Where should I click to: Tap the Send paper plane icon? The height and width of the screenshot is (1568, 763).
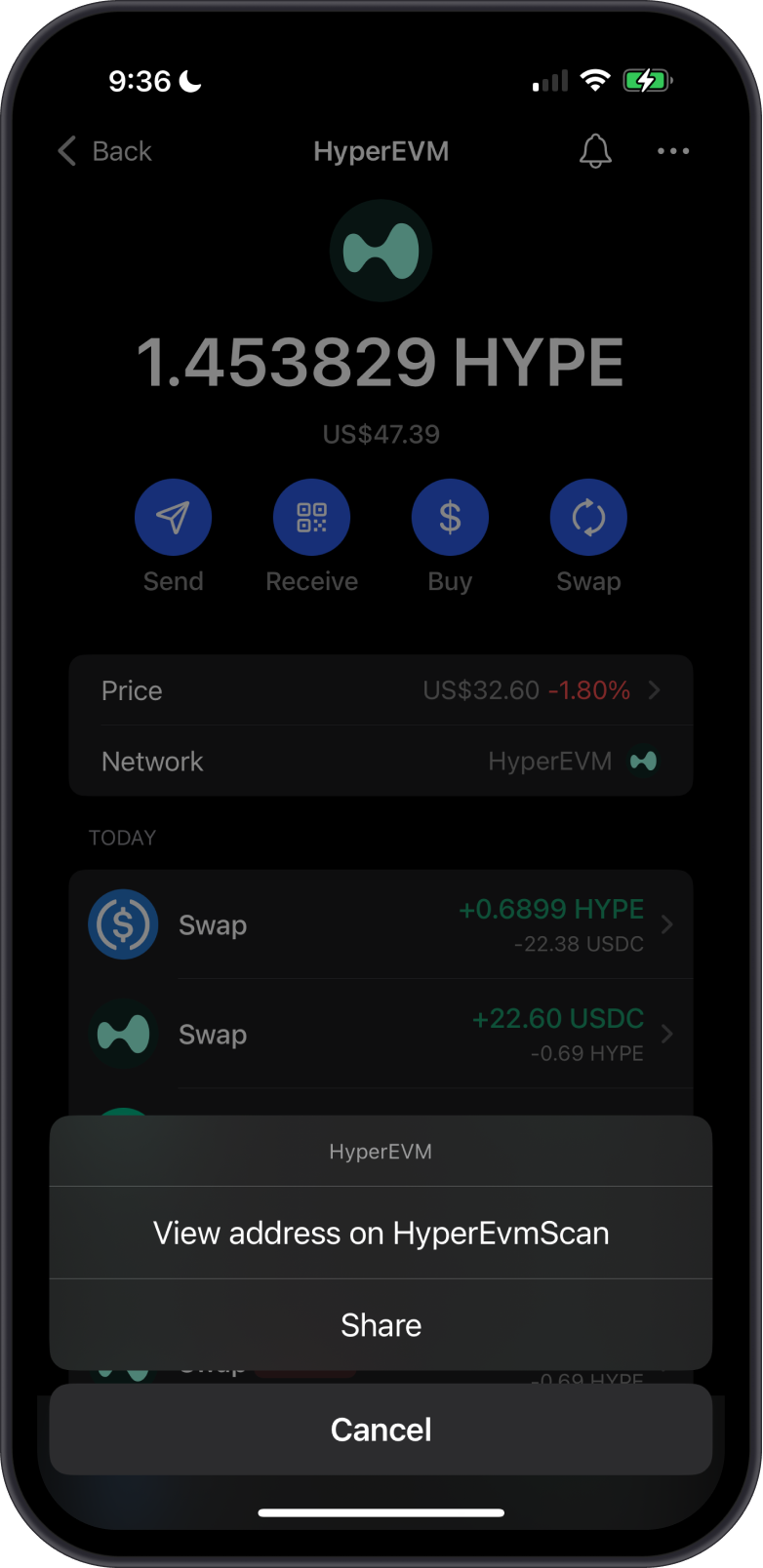click(x=173, y=517)
